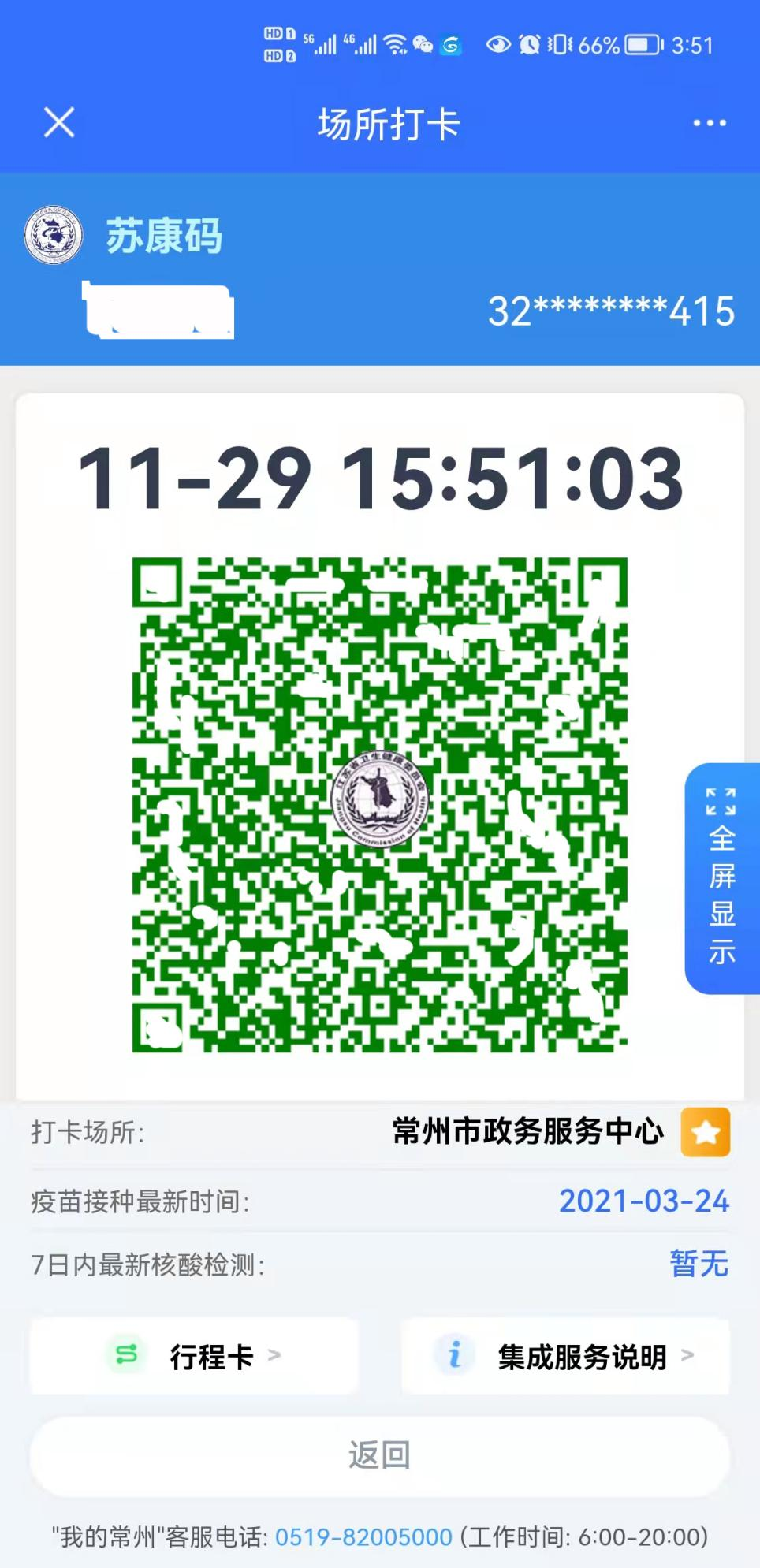Open the three-dot more options menu
Image resolution: width=760 pixels, height=1568 pixels.
point(709,123)
